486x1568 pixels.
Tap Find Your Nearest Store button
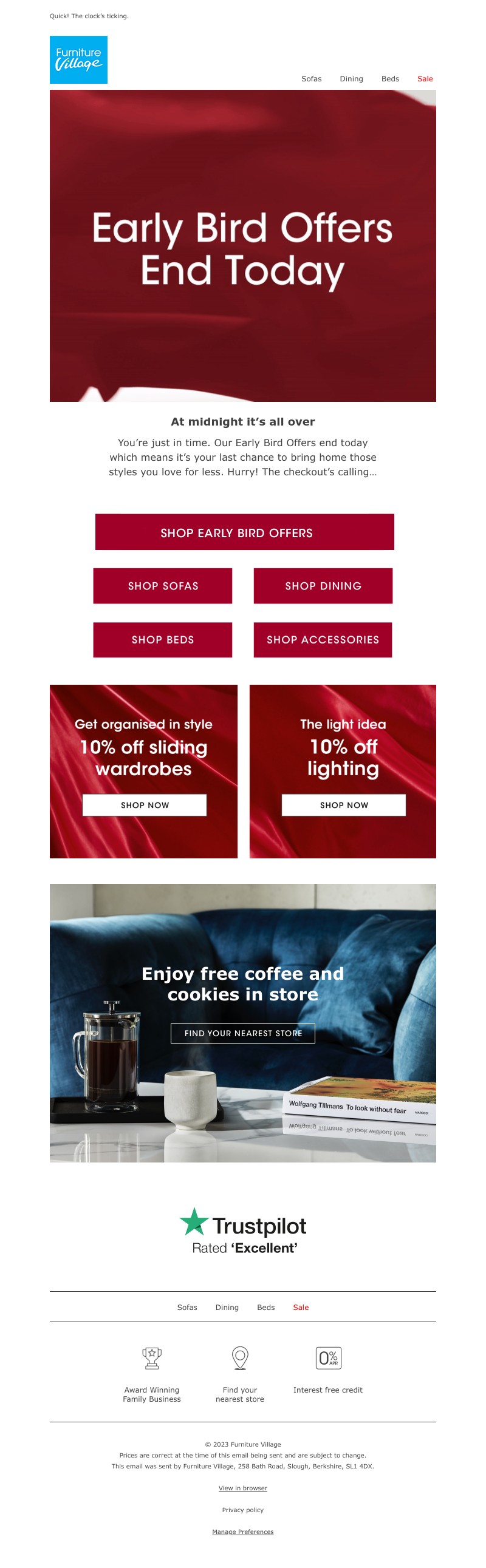coord(242,1033)
